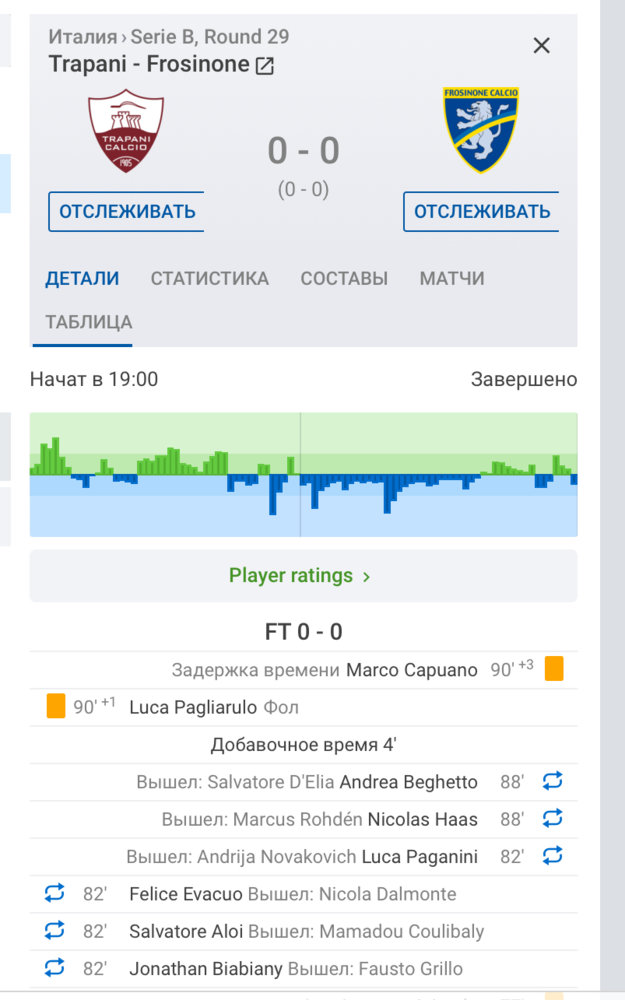The height and width of the screenshot is (1000, 625).
Task: Open the Serie B, Round 29 league link
Action: (210, 37)
